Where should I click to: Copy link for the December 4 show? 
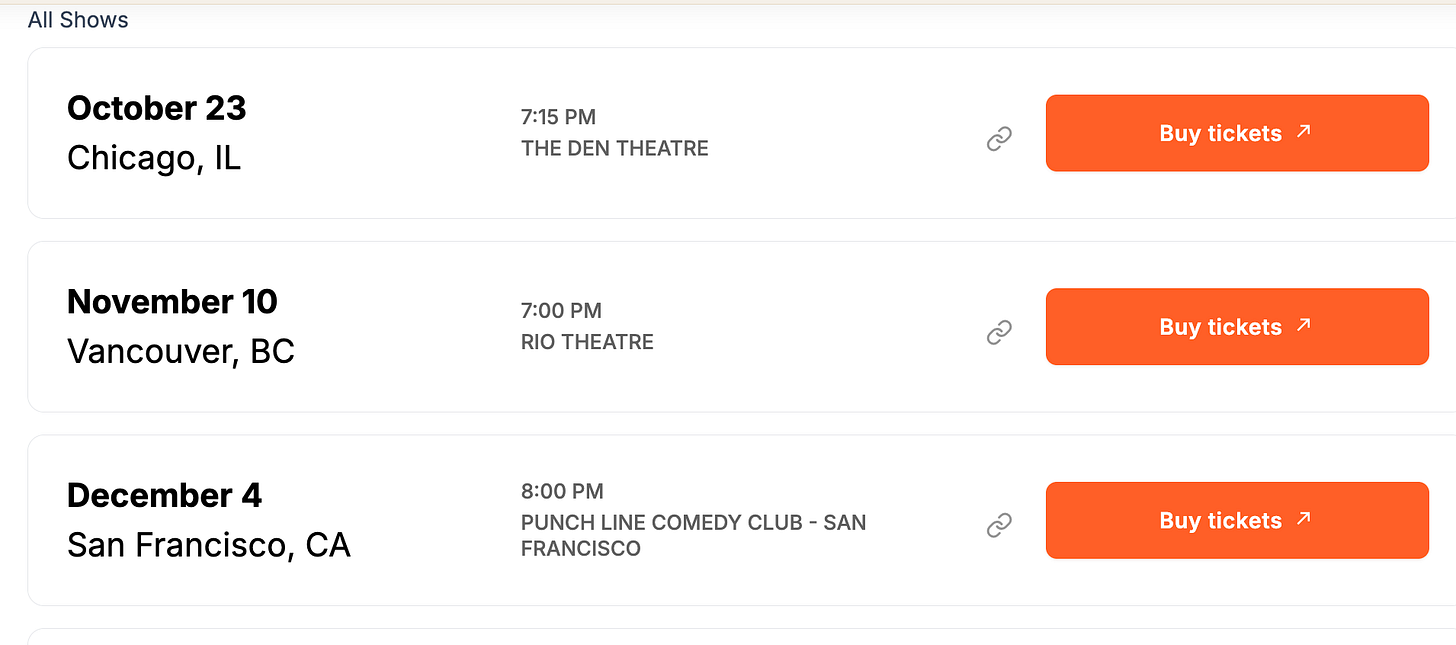coord(999,526)
